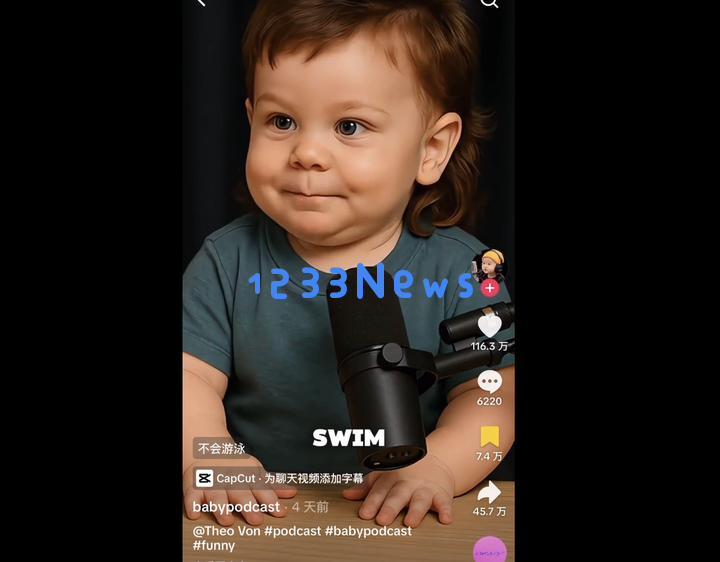
Task: Open the comments with 6220 replies
Action: point(489,382)
